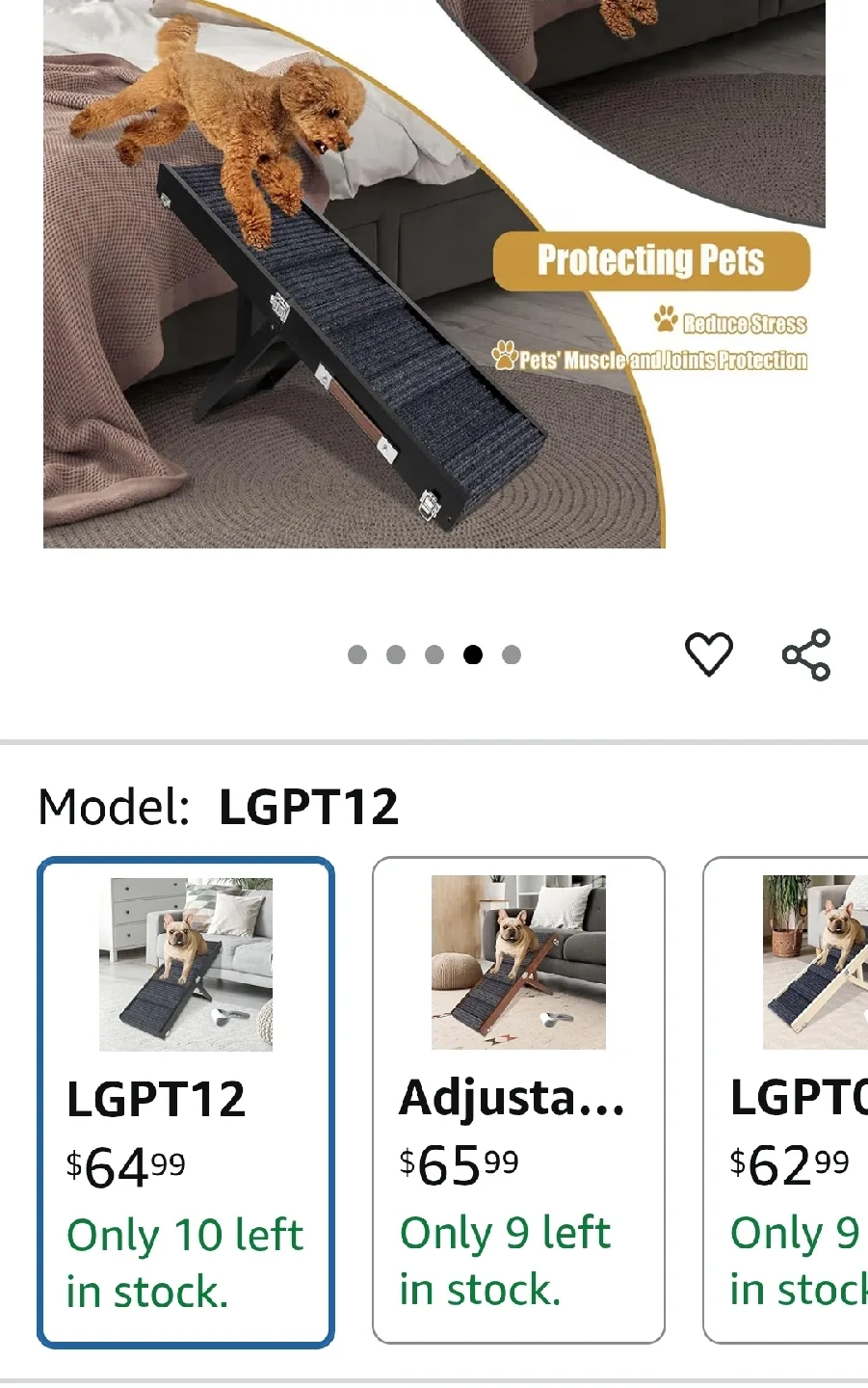Select the third carousel dot
Screen dimensions: 868x1388
coord(434,654)
